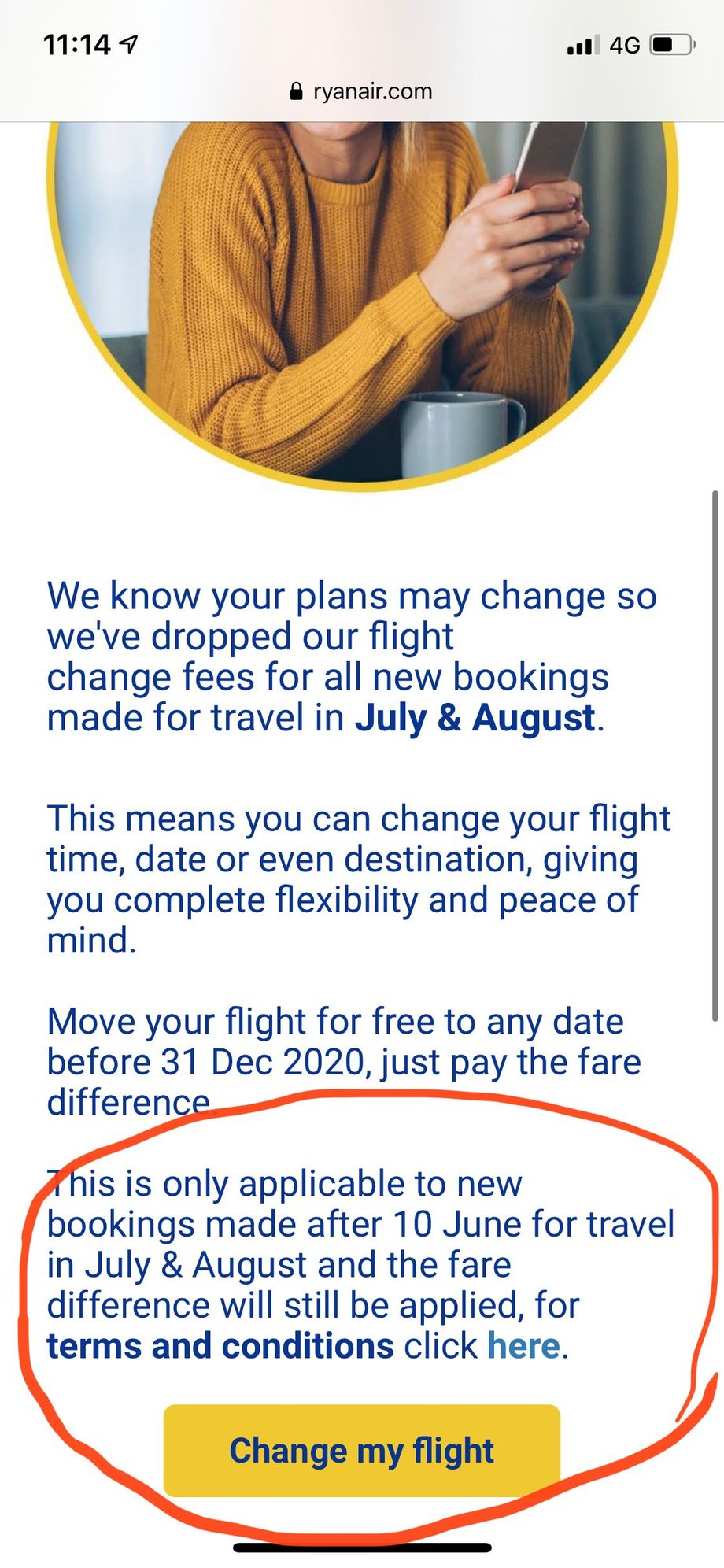724x1568 pixels.
Task: Tap the padlock icon in the address bar
Action: click(x=297, y=91)
